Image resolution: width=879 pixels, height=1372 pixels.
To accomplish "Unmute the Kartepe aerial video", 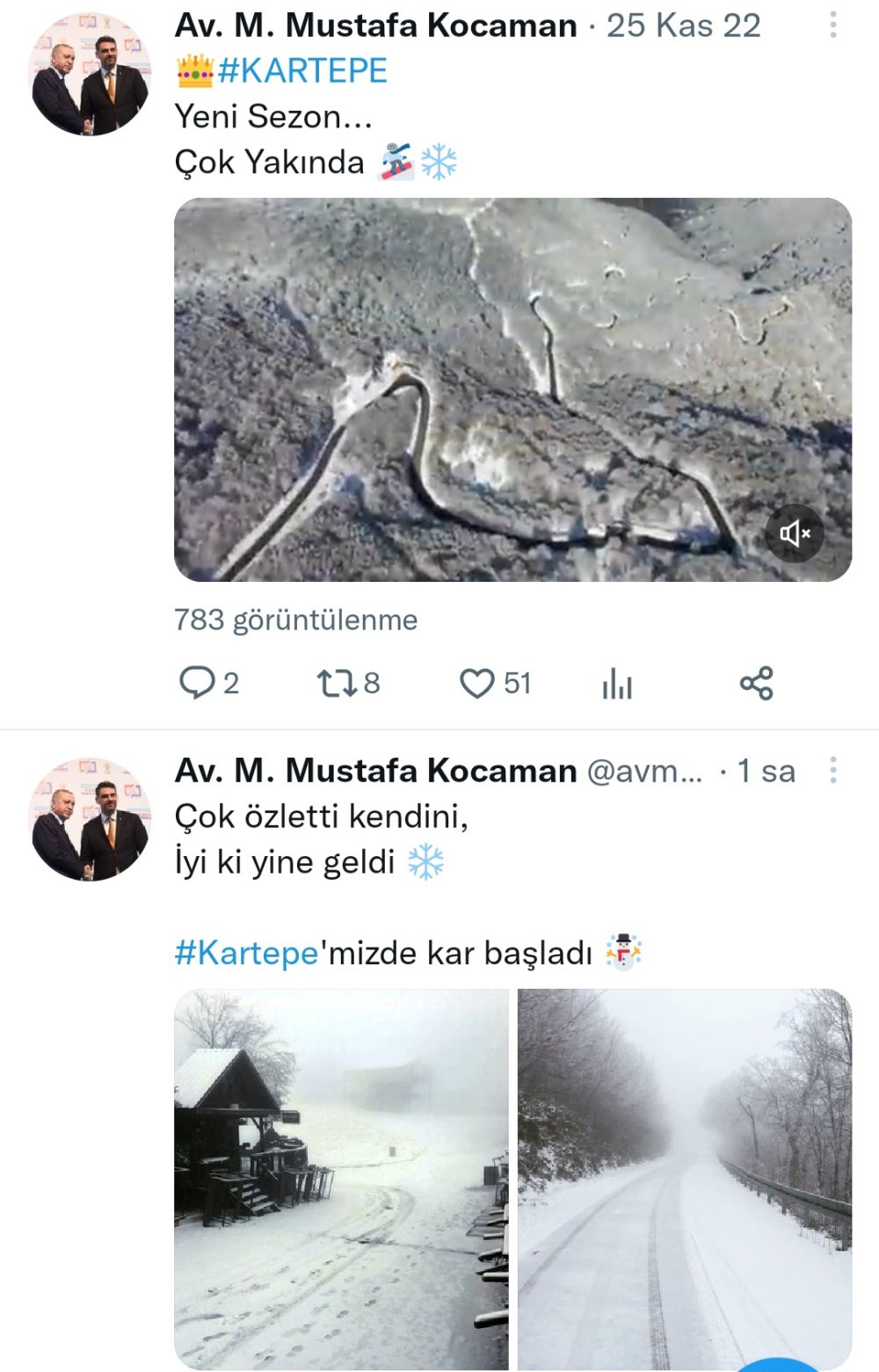I will click(x=794, y=533).
